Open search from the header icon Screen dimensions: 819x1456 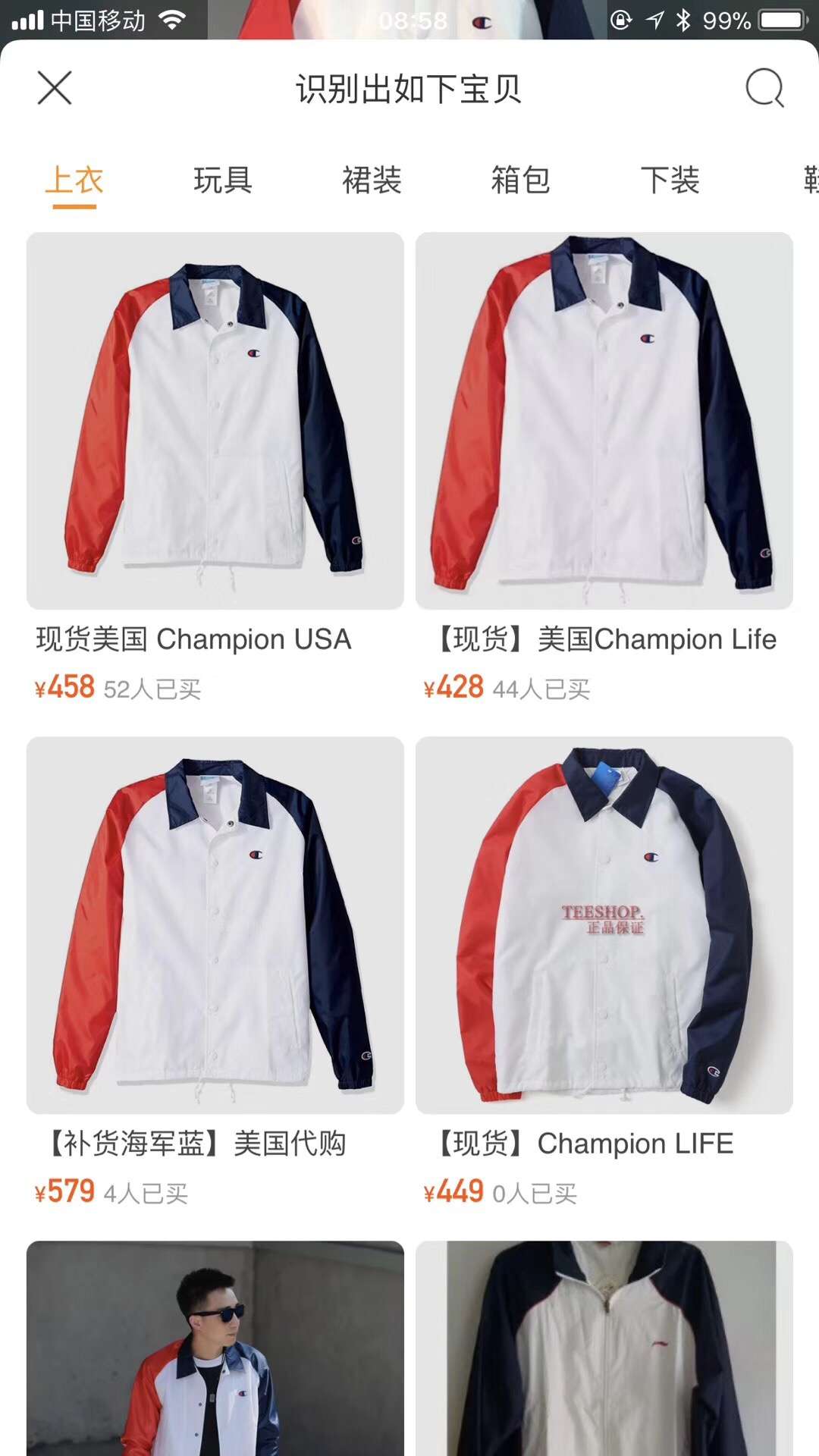(764, 88)
